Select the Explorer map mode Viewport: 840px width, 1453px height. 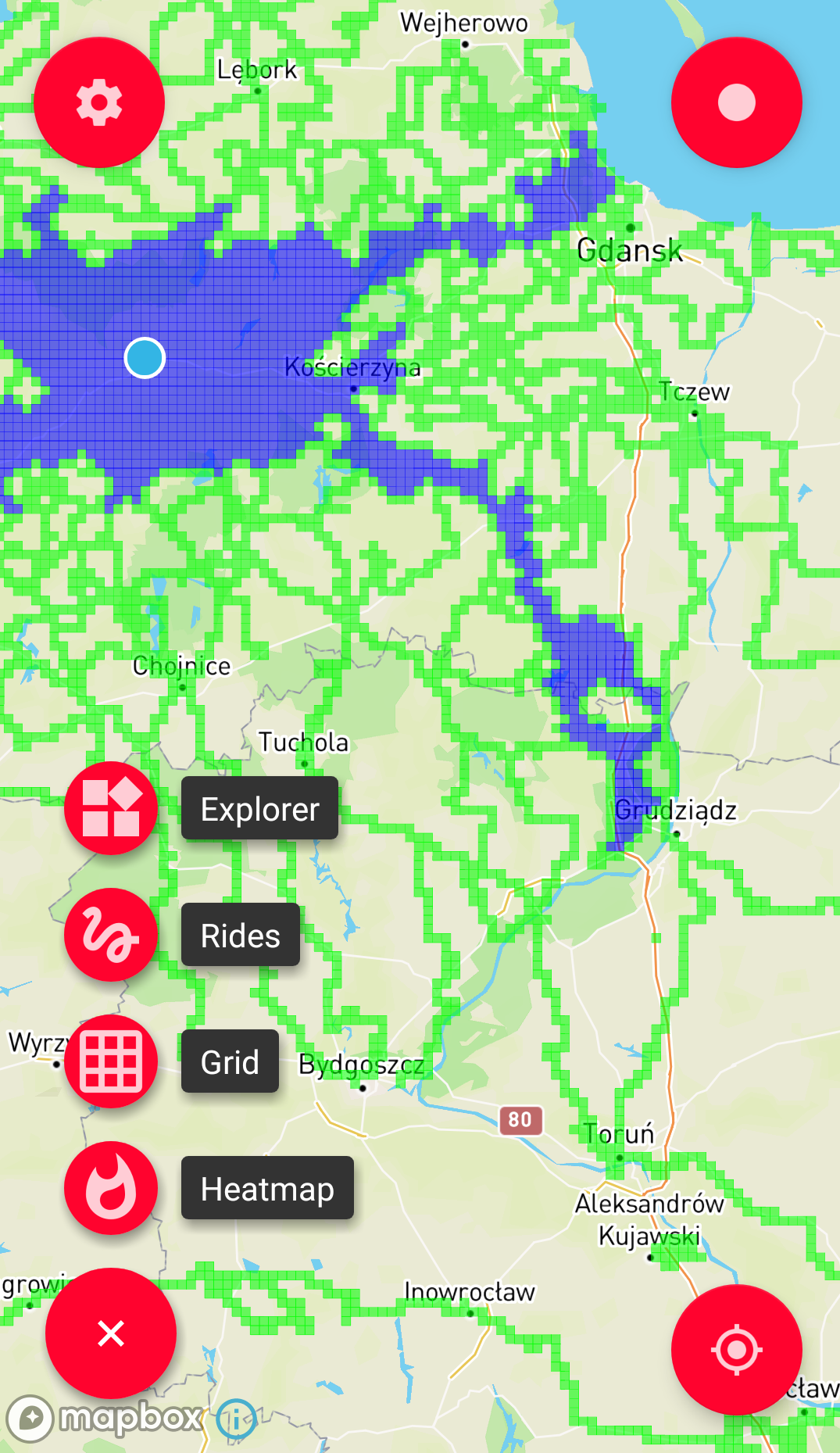click(x=111, y=808)
